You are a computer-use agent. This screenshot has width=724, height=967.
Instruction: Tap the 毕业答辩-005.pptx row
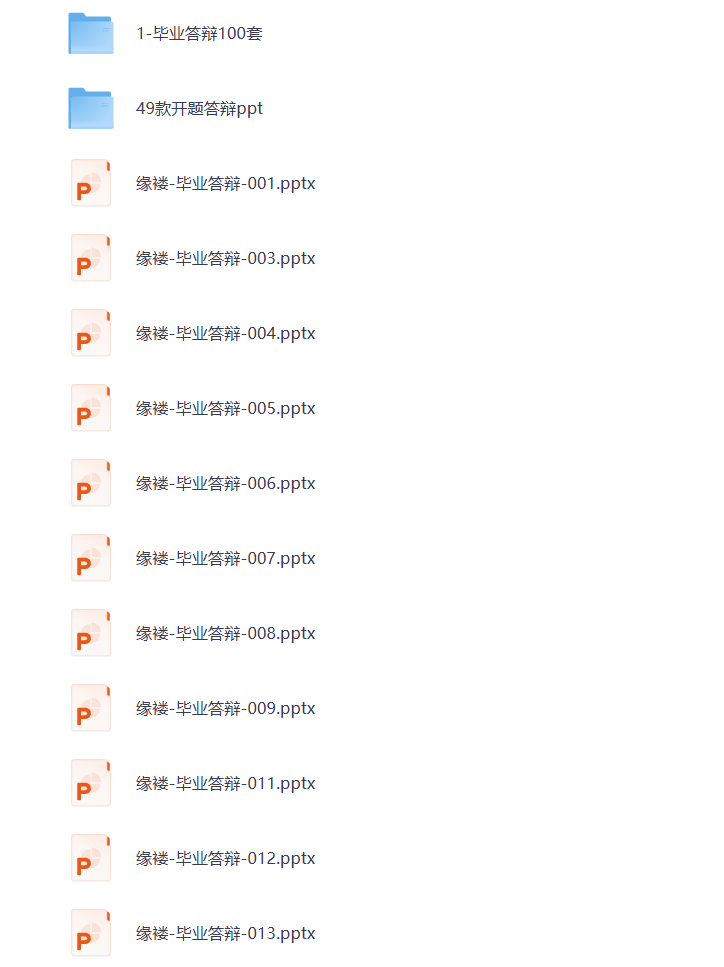coord(225,409)
